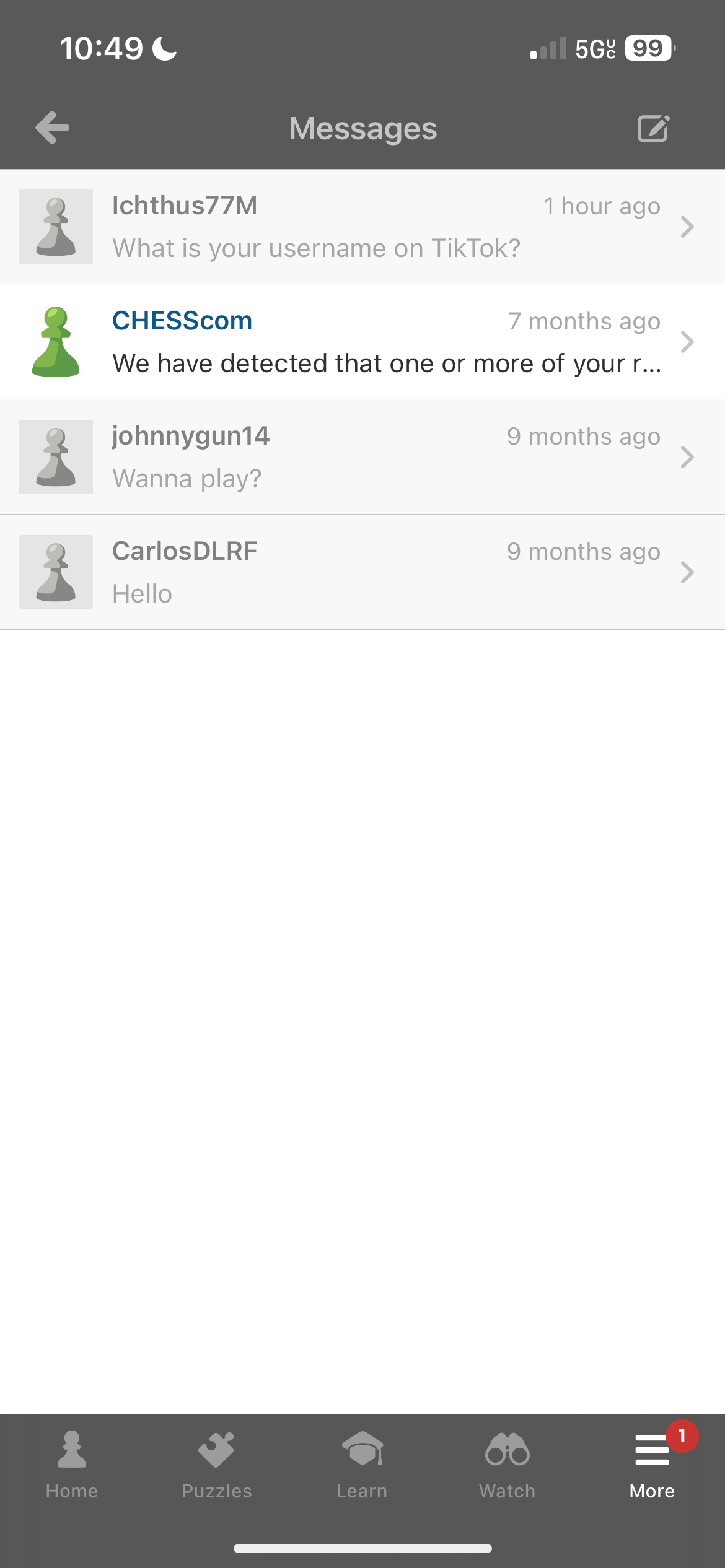Open the chat with johnnygun14

(x=362, y=457)
